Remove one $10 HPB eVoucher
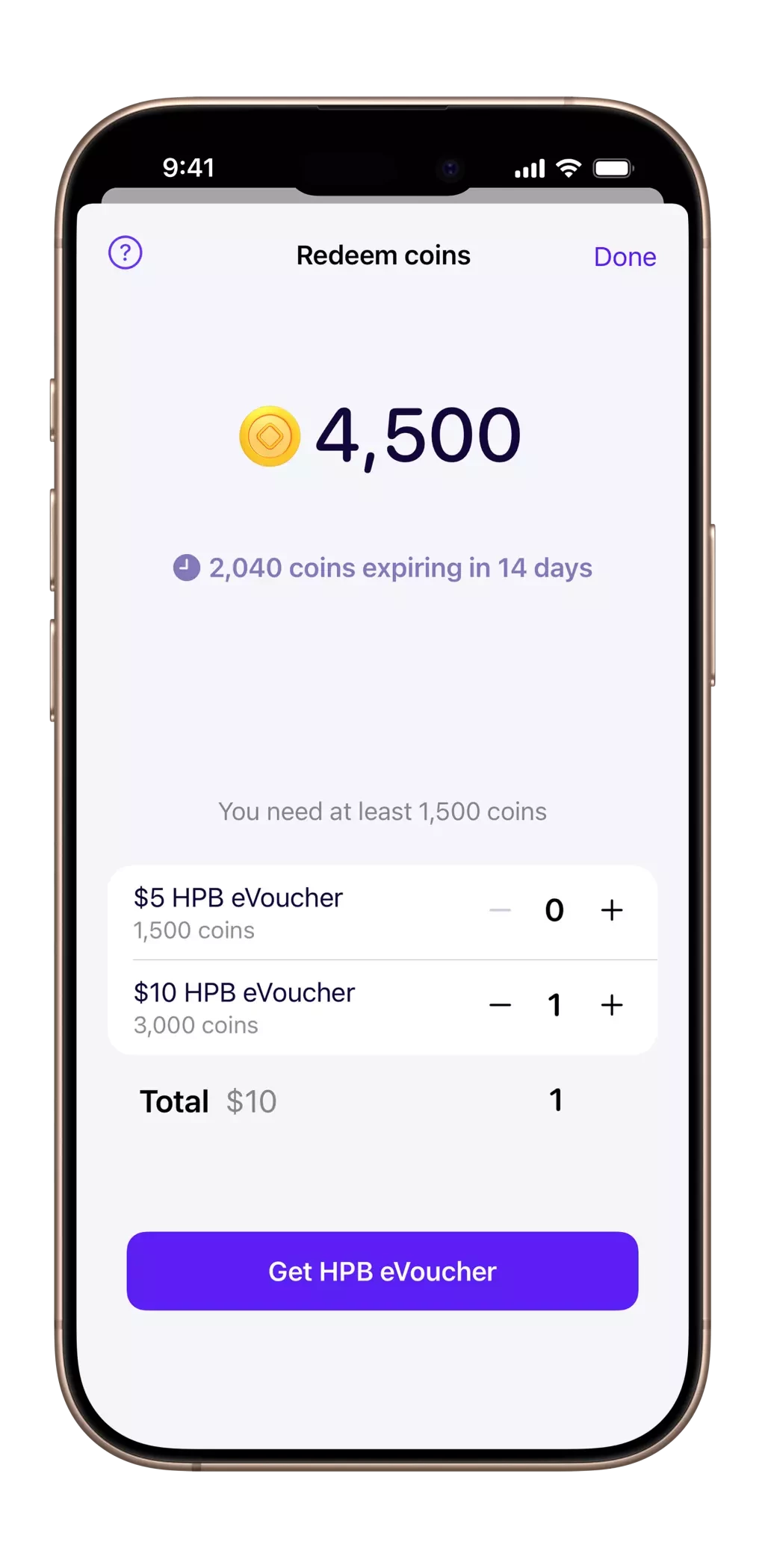Image resolution: width=765 pixels, height=1568 pixels. coord(500,1005)
